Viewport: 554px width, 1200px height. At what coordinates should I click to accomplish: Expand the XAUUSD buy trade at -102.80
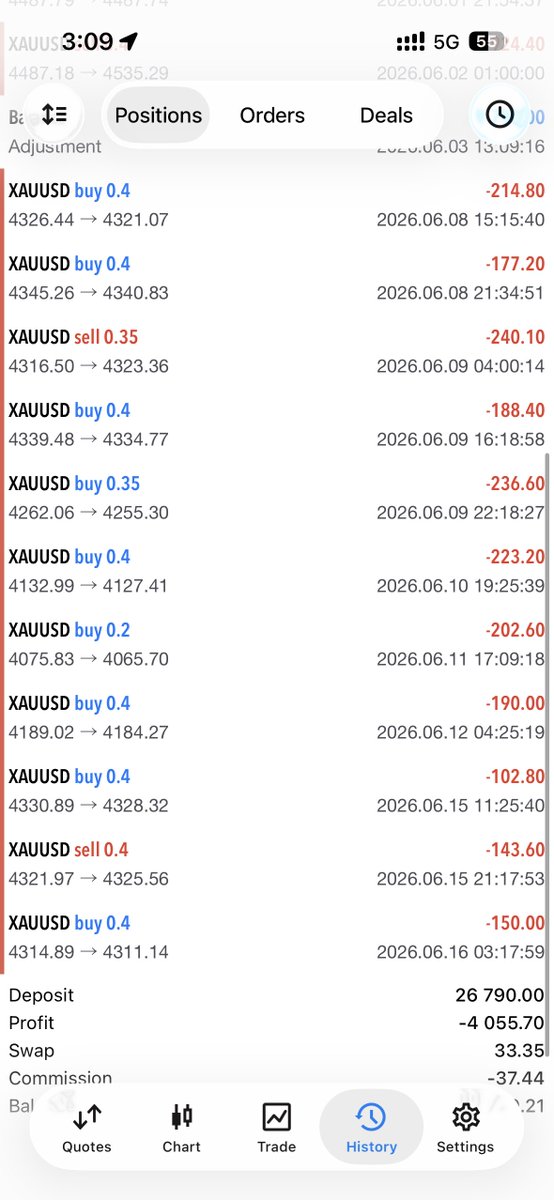(x=277, y=791)
